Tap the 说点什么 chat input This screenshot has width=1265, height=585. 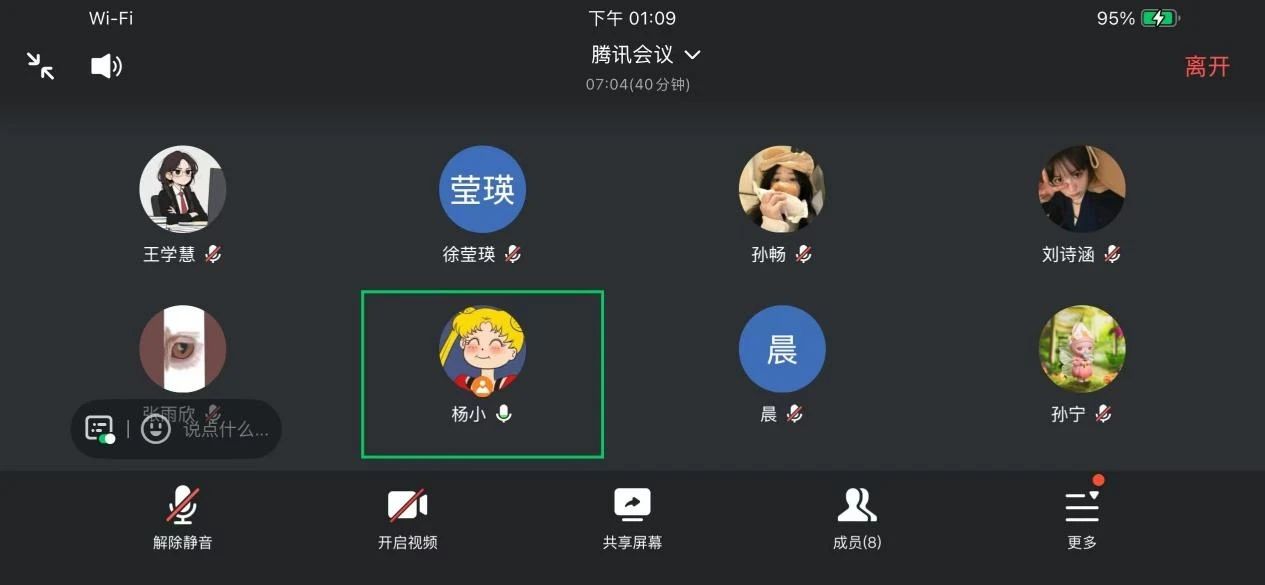tap(226, 430)
